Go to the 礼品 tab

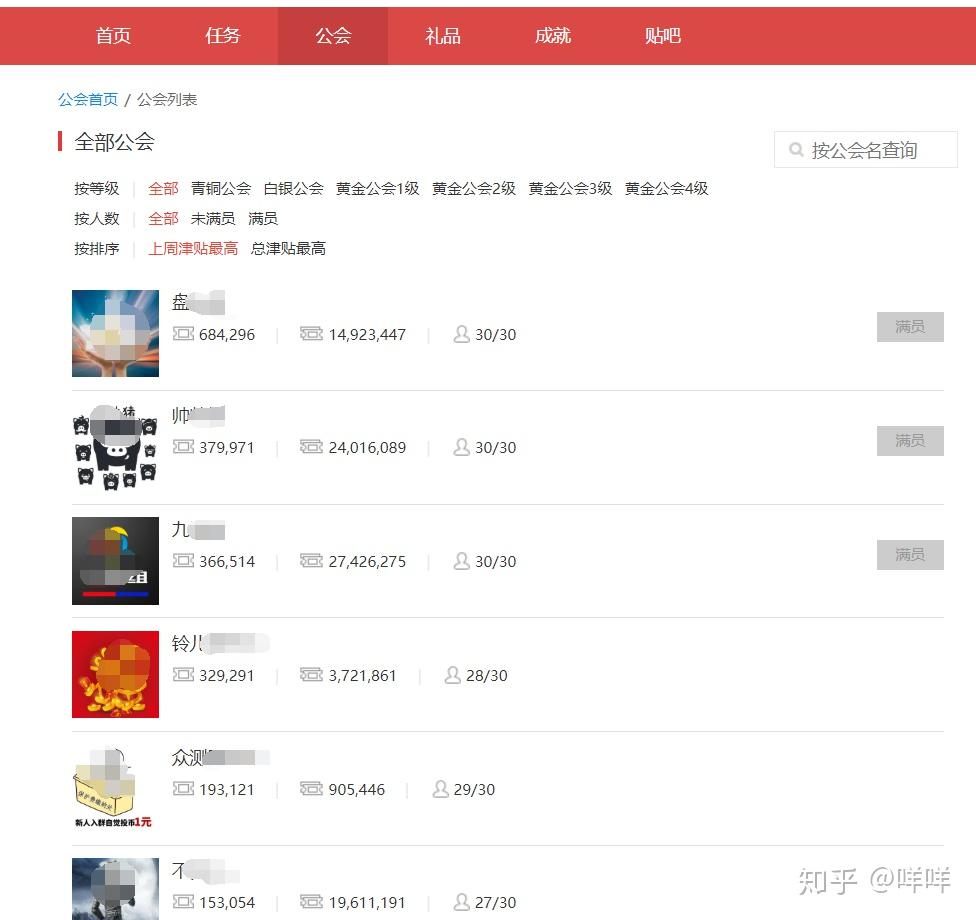[x=443, y=36]
